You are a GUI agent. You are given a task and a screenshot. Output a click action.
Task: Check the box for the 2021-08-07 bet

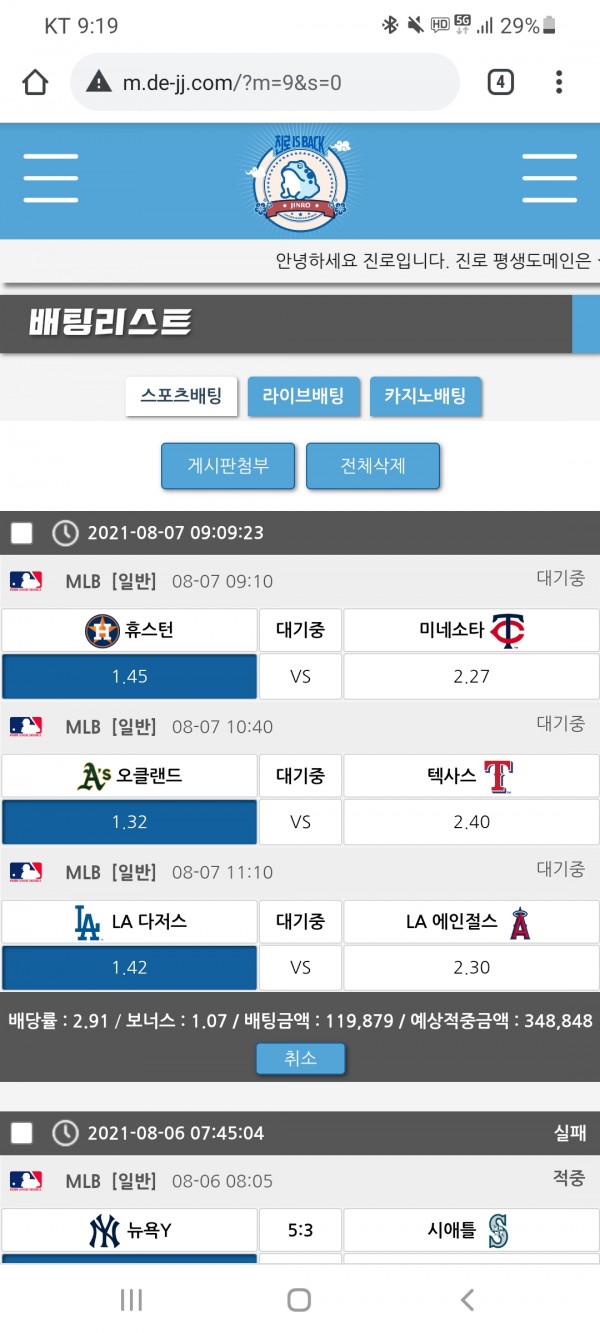22,533
